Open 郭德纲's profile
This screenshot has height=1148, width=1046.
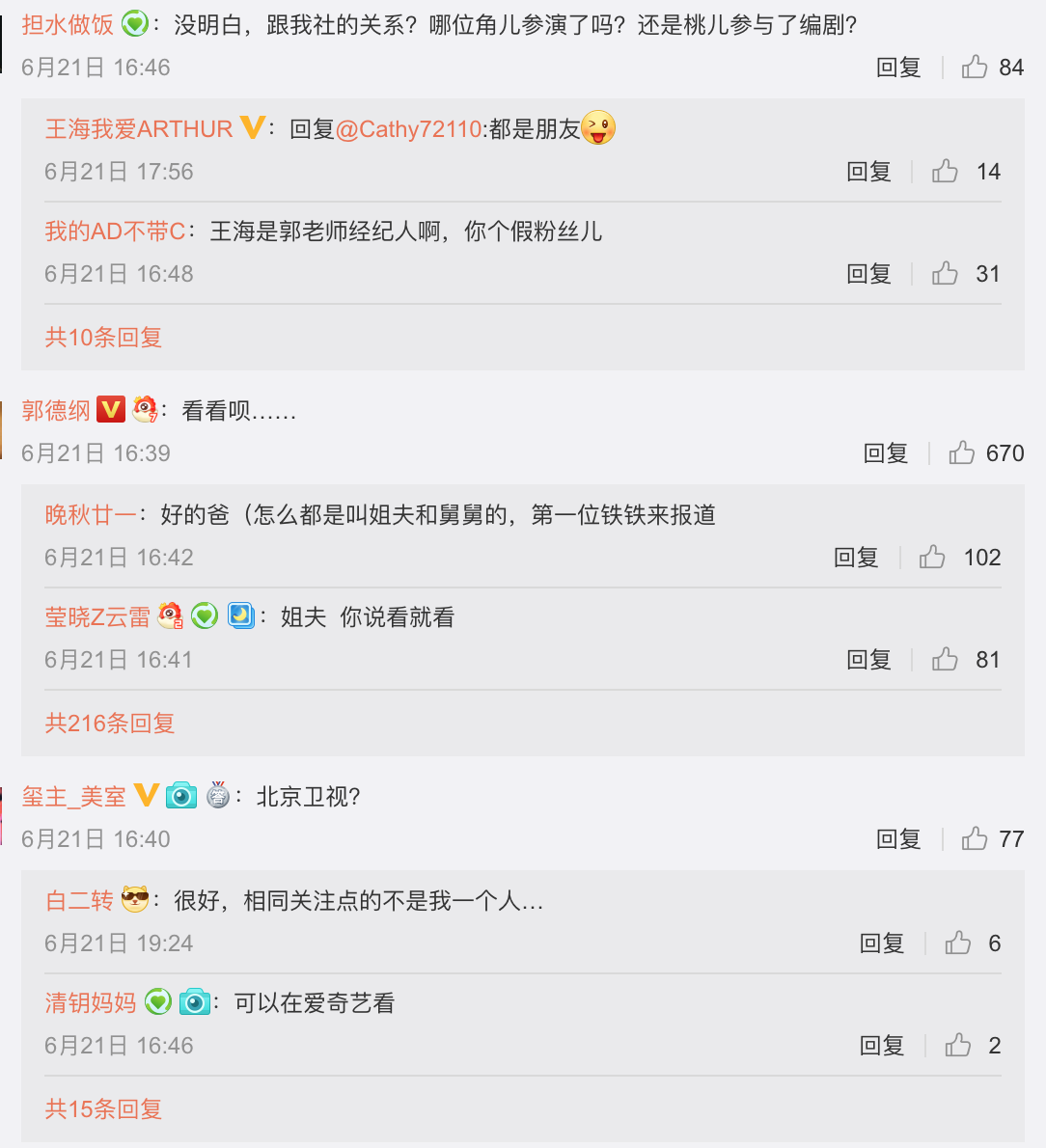pos(56,411)
